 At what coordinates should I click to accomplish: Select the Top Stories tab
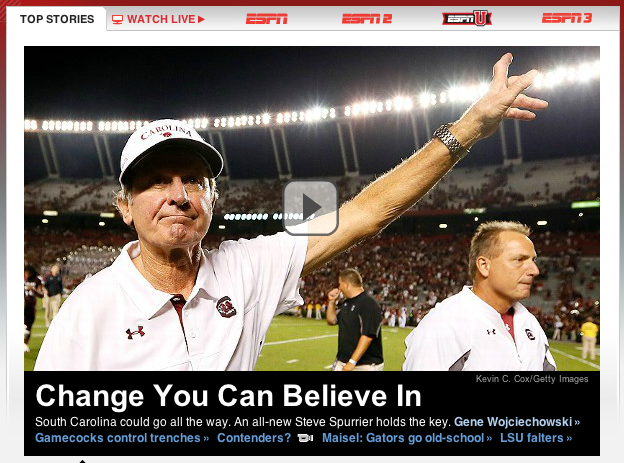point(57,19)
